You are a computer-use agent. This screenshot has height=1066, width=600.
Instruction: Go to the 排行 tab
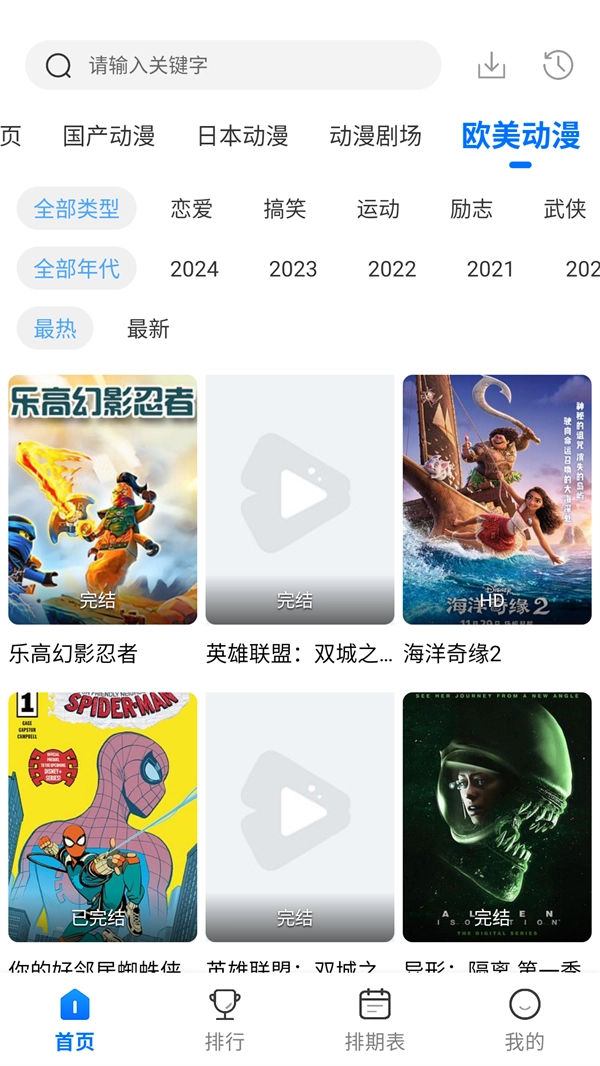tap(224, 1019)
